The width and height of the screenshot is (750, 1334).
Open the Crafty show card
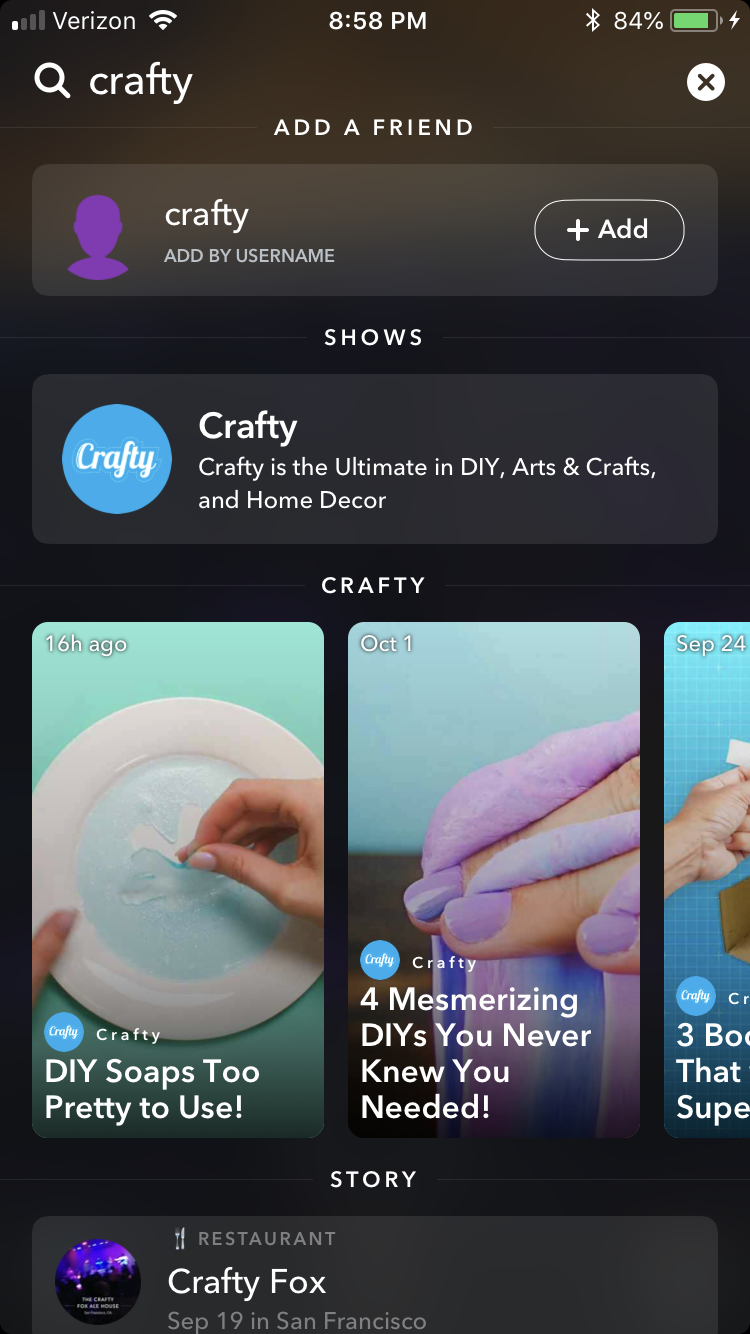pyautogui.click(x=375, y=459)
